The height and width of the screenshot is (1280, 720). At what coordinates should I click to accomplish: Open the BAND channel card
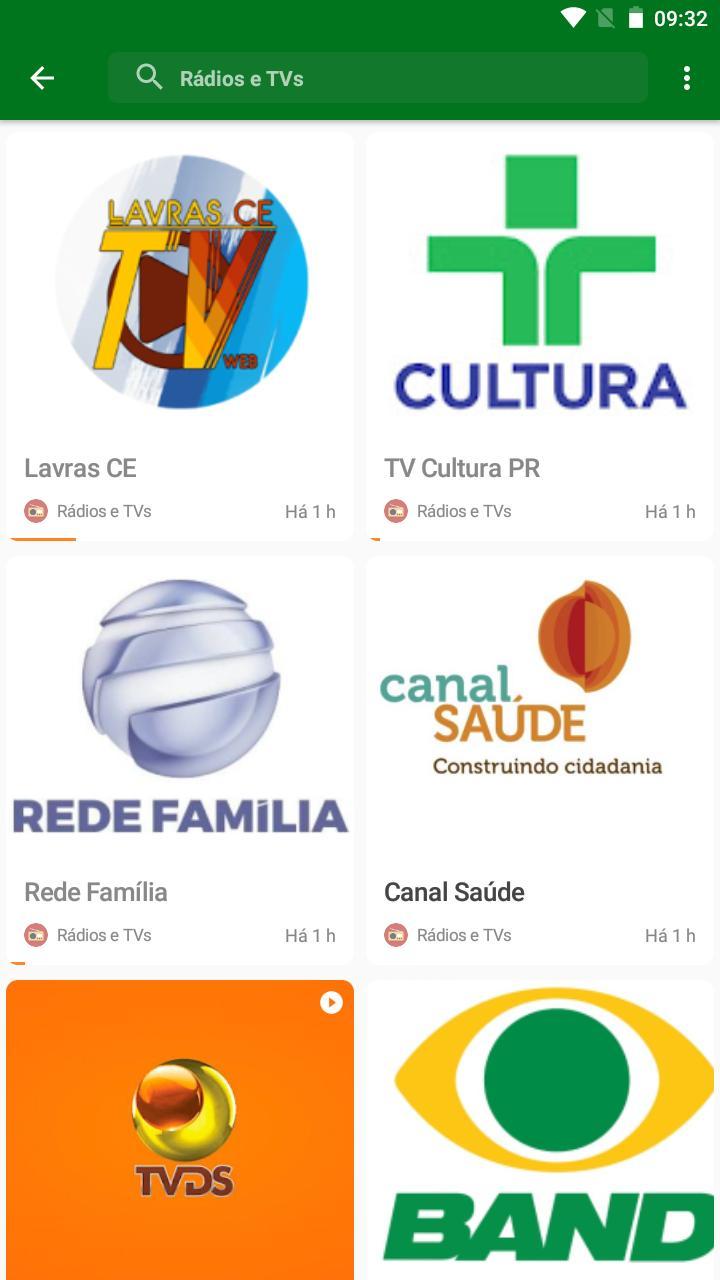point(540,1120)
